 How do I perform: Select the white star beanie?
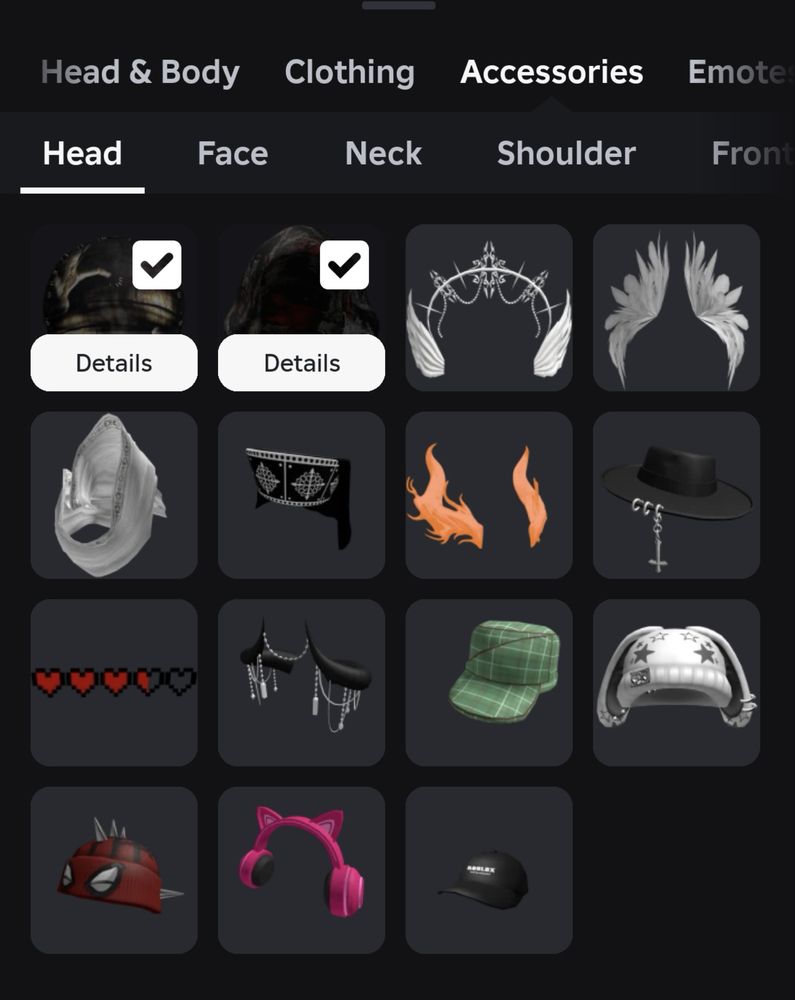[676, 682]
